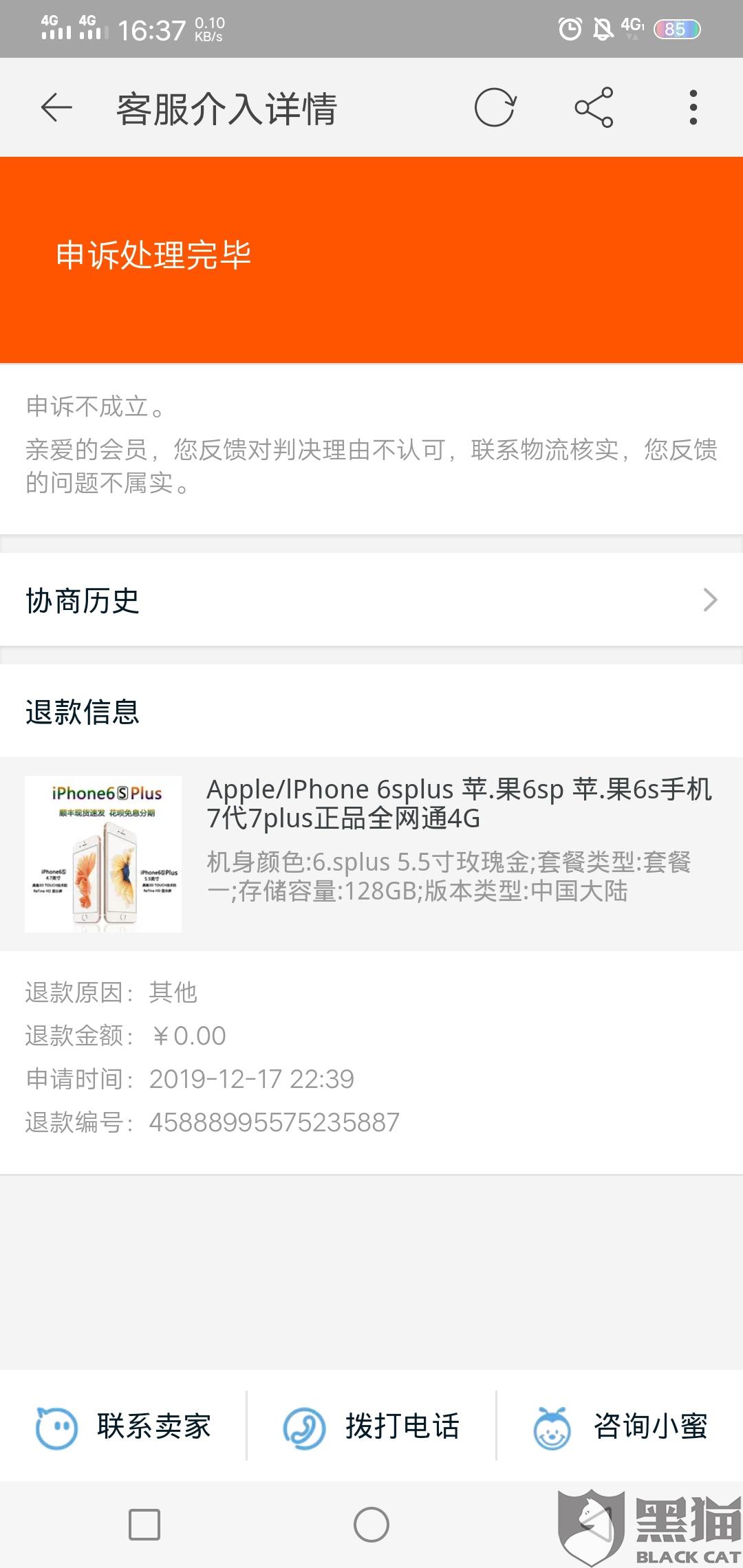Select 拨打电话 to make a call

[x=371, y=1426]
